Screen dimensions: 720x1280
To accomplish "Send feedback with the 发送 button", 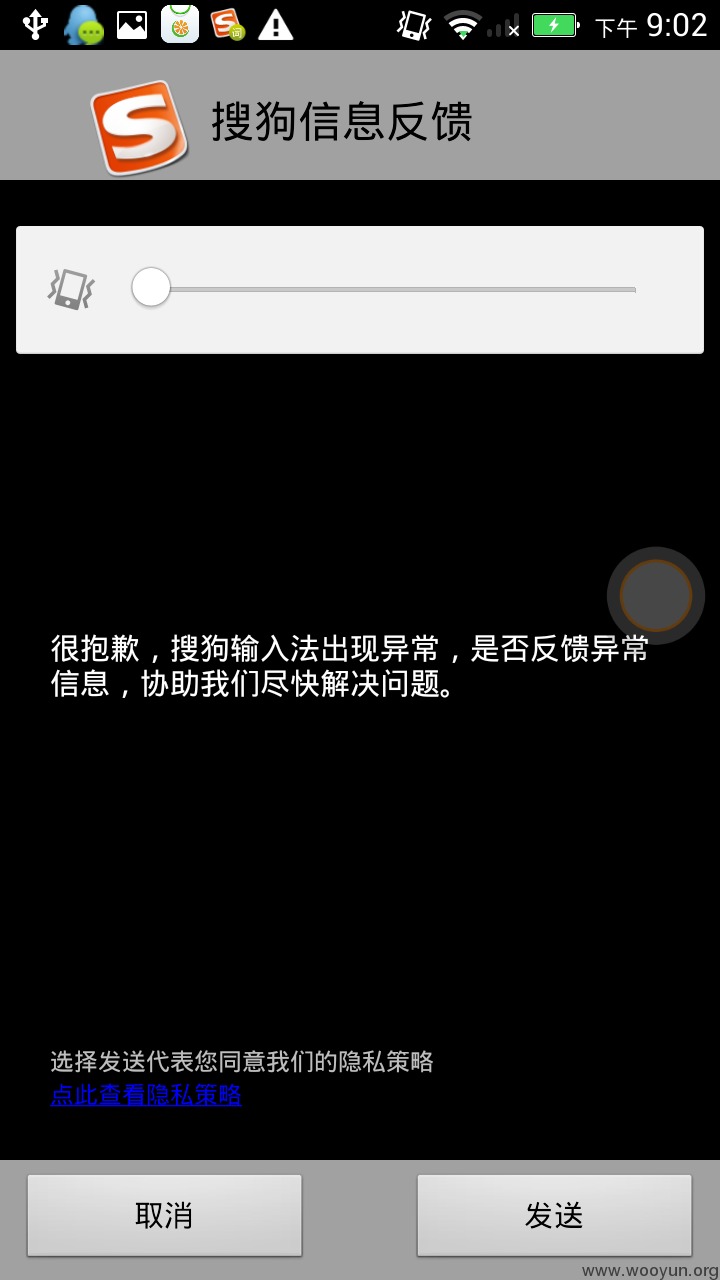I will 554,1215.
